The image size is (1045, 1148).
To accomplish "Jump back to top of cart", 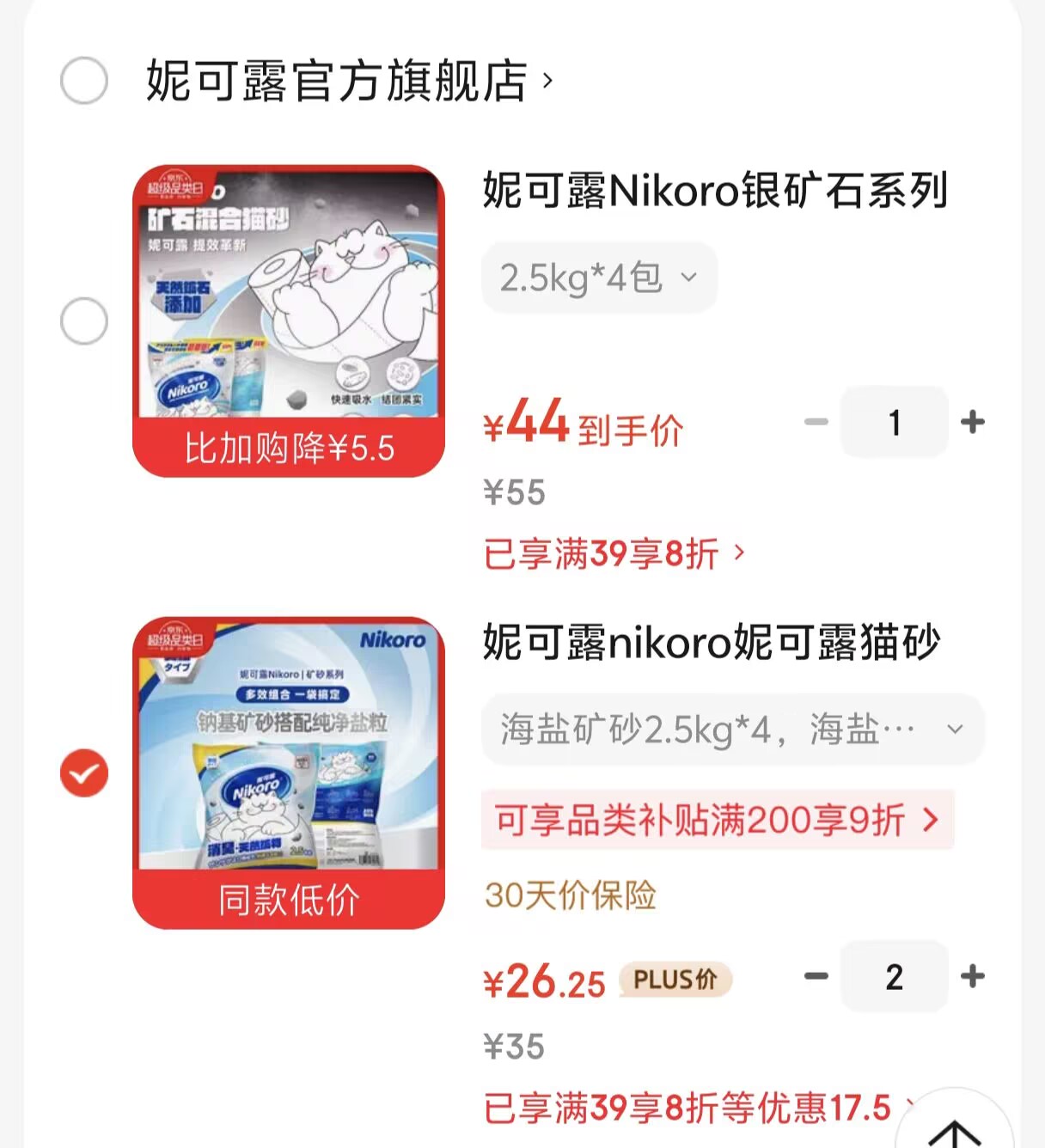I will pyautogui.click(x=954, y=1129).
